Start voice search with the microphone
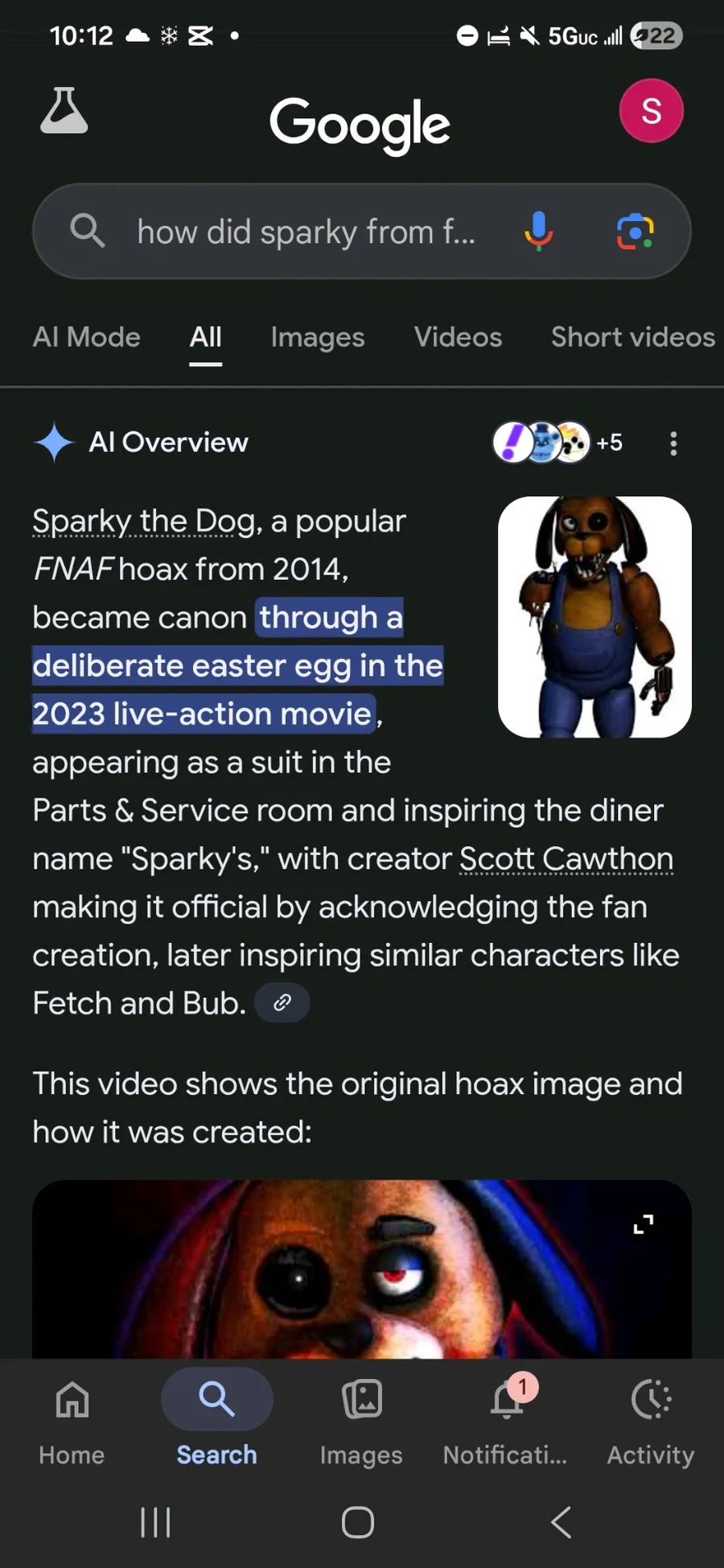 [x=538, y=232]
